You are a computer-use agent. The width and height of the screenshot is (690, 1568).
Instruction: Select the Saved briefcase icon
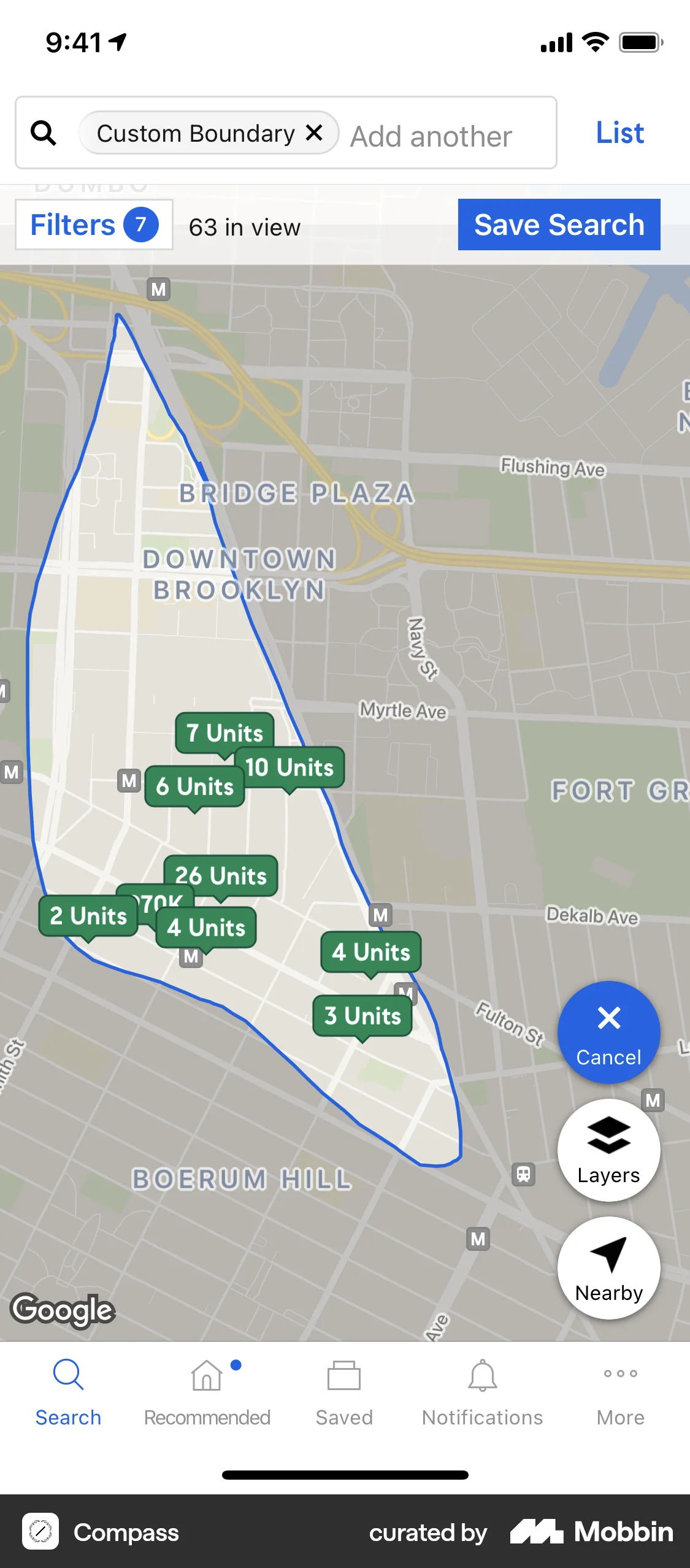pos(344,1375)
